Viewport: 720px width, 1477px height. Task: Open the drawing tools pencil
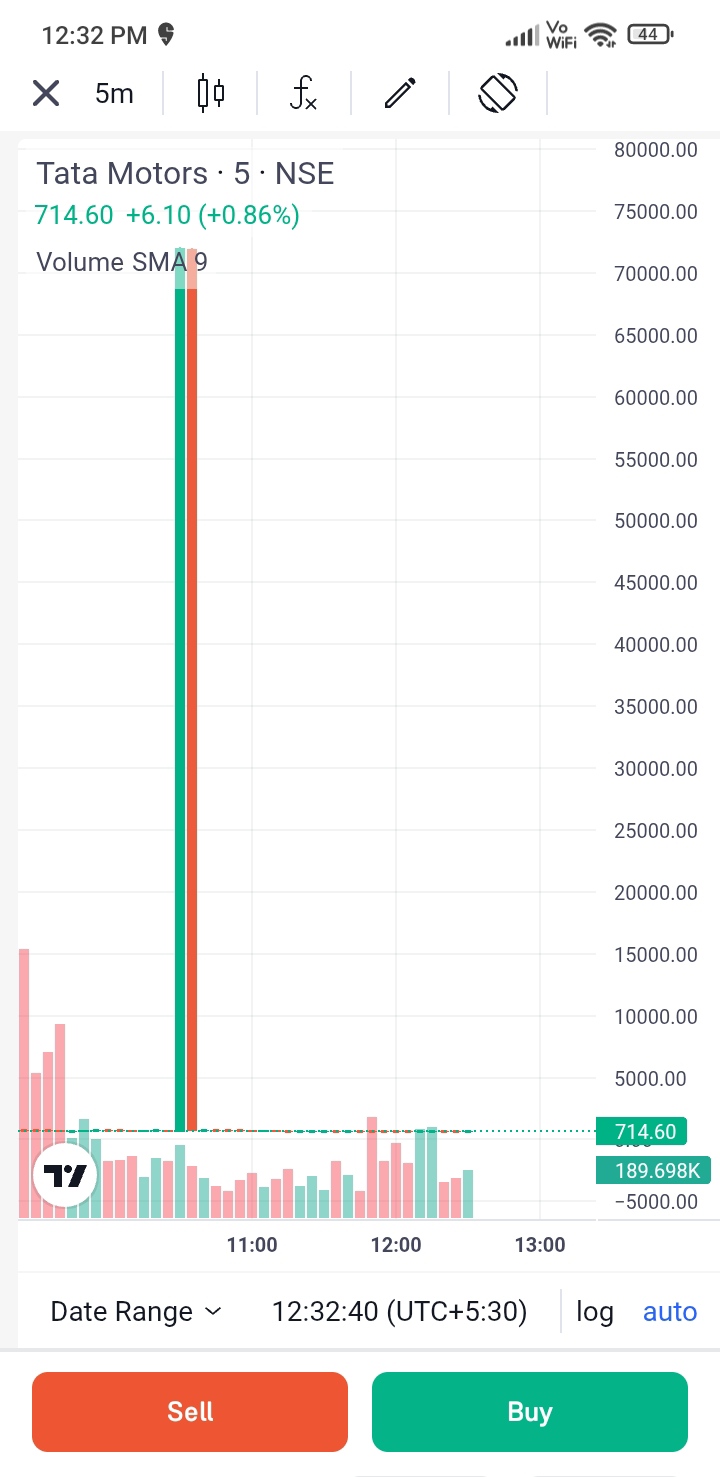(x=399, y=94)
